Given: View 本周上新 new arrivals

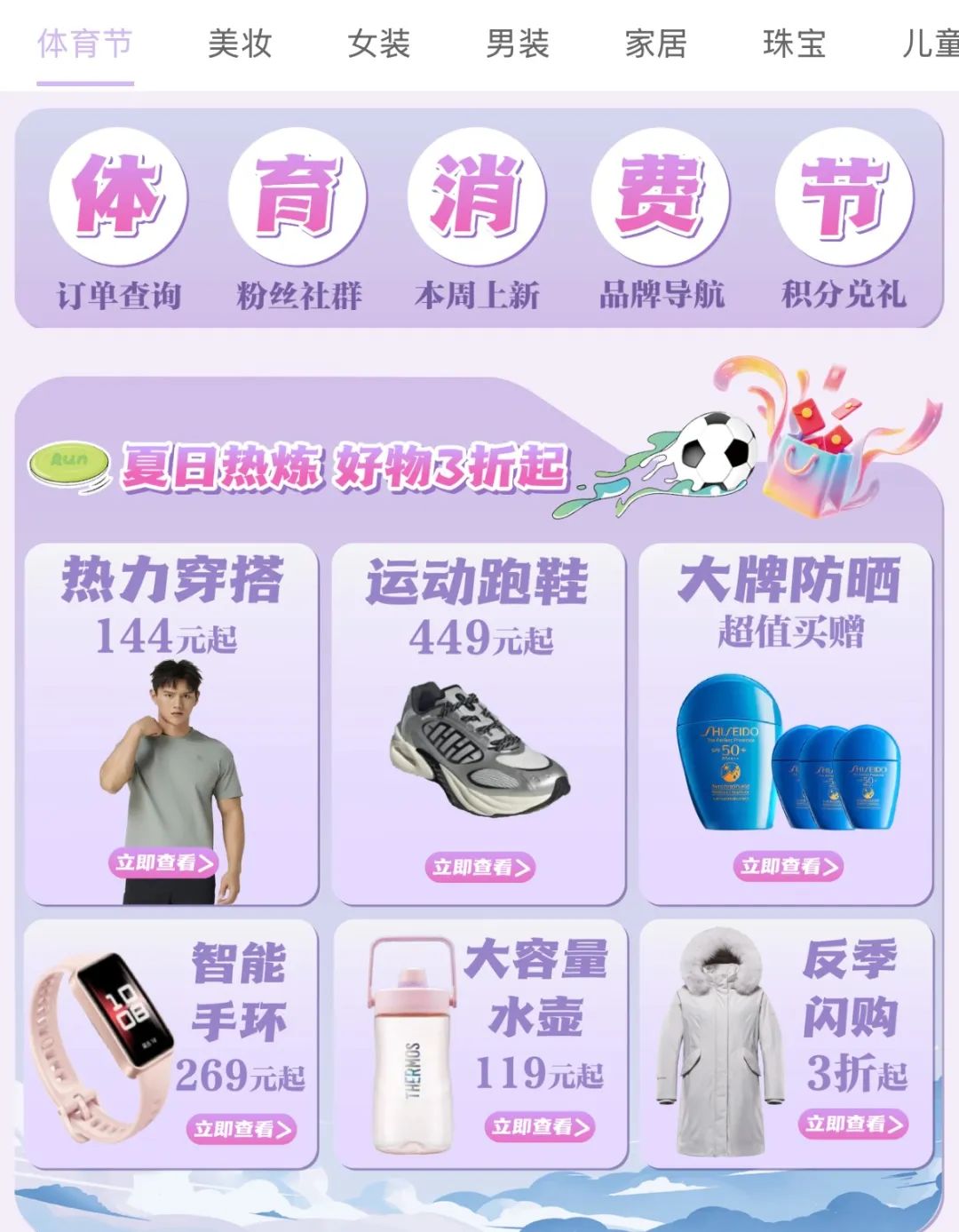Looking at the screenshot, I should click(x=477, y=222).
